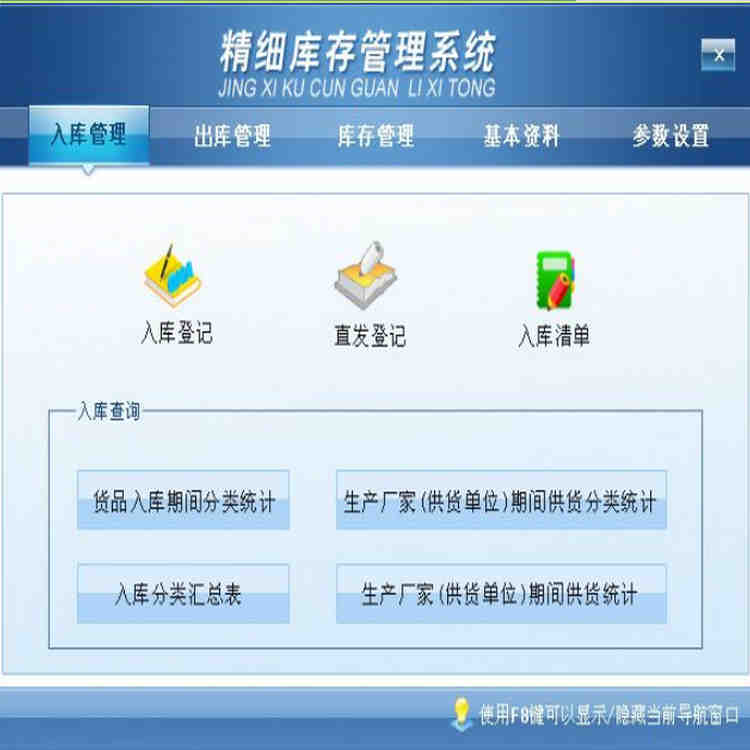Switch to the 出库管理 tab
Viewport: 750px width, 750px height.
(232, 136)
